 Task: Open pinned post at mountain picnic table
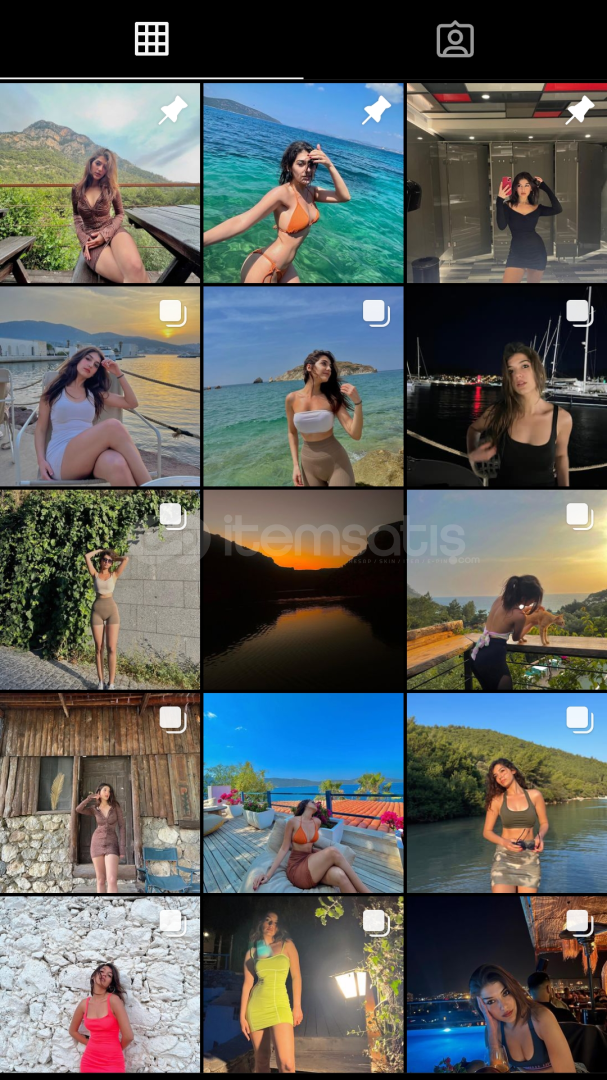100,183
